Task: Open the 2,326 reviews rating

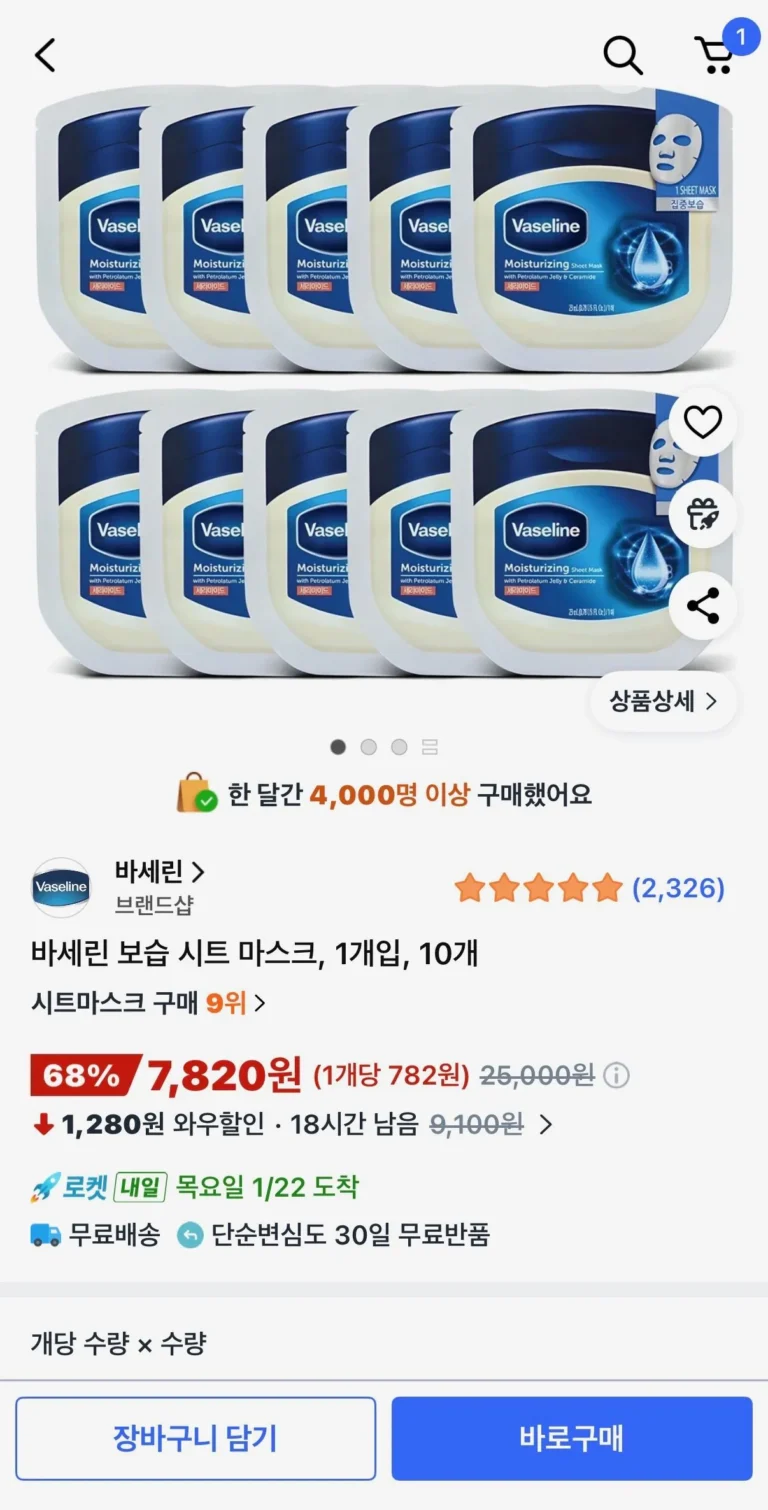Action: pos(590,887)
